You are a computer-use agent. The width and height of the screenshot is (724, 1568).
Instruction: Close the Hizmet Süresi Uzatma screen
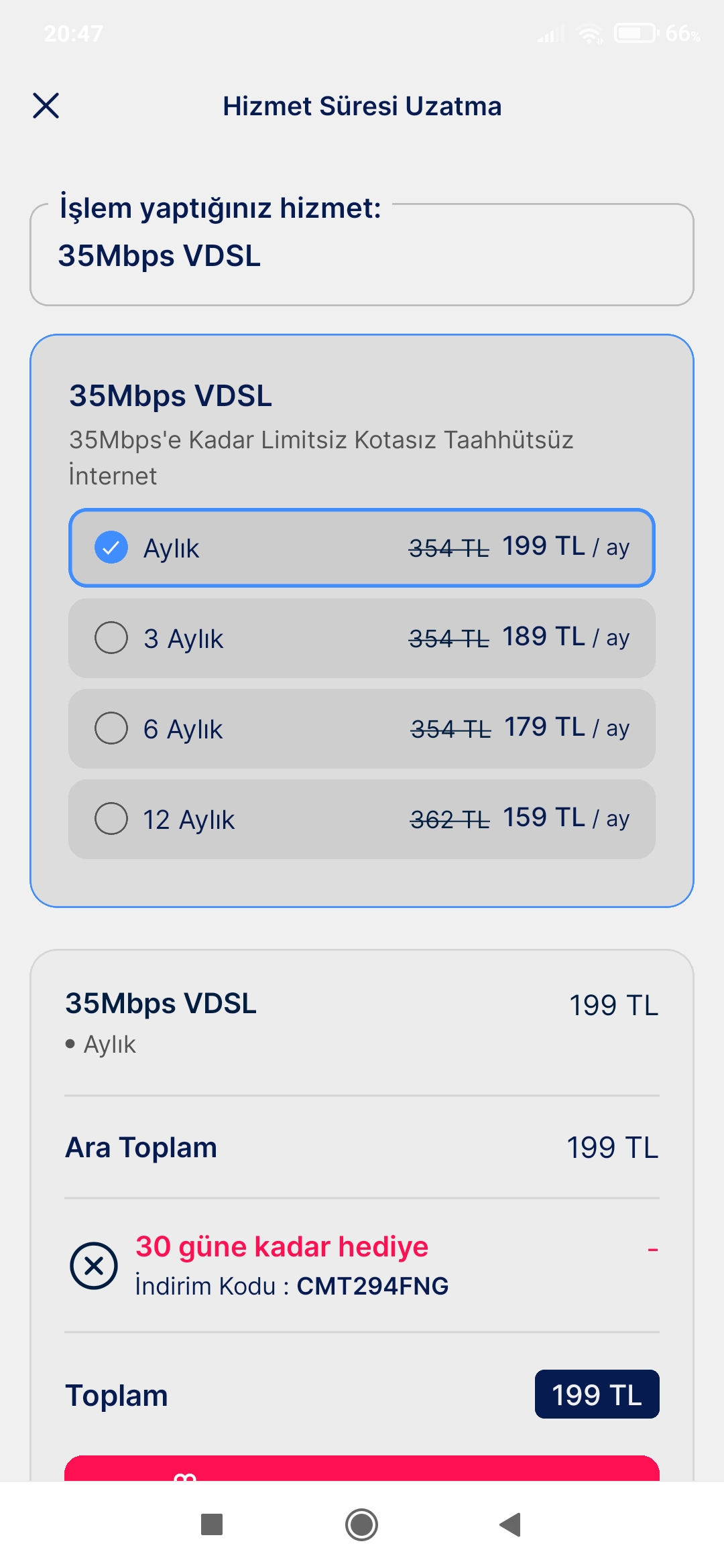(46, 106)
